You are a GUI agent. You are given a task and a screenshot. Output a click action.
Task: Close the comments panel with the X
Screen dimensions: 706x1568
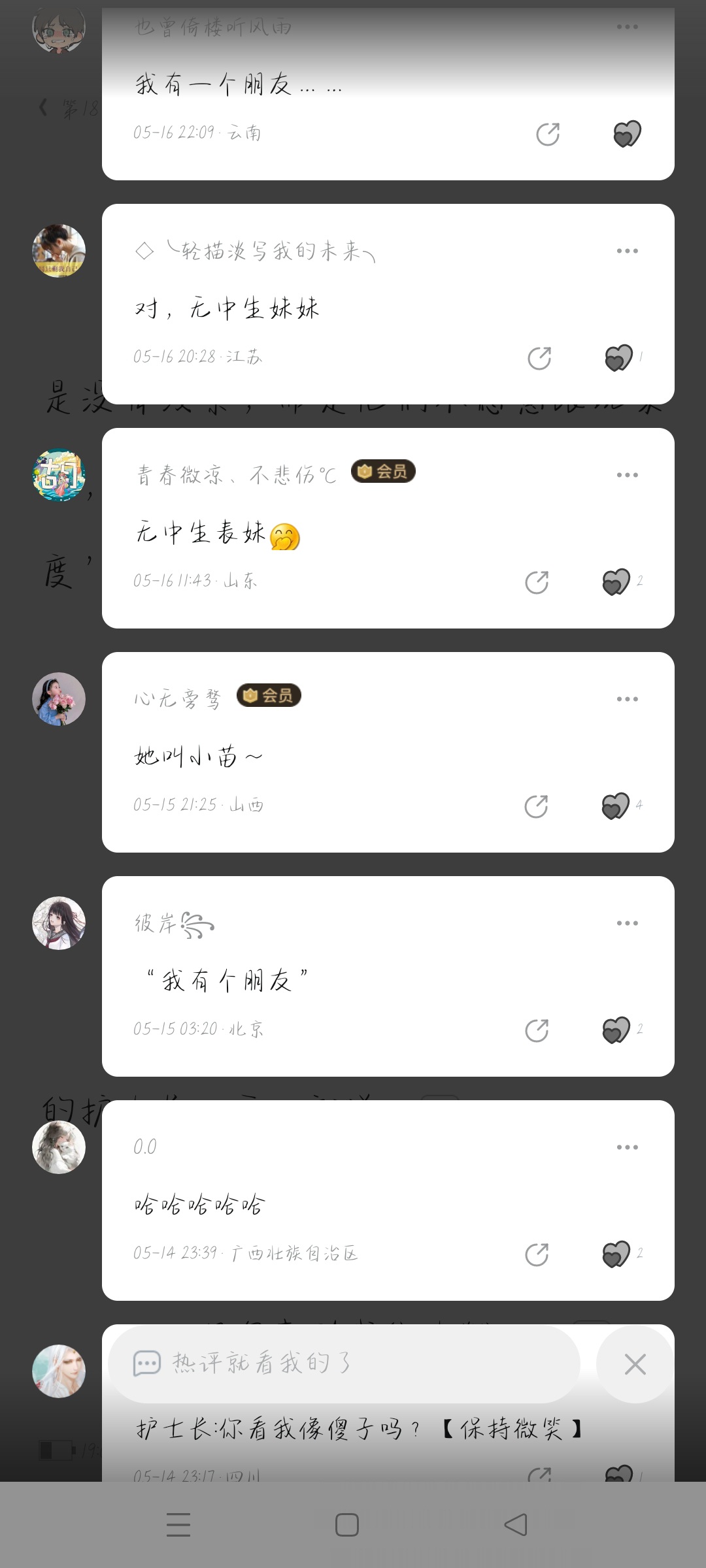tap(635, 1364)
